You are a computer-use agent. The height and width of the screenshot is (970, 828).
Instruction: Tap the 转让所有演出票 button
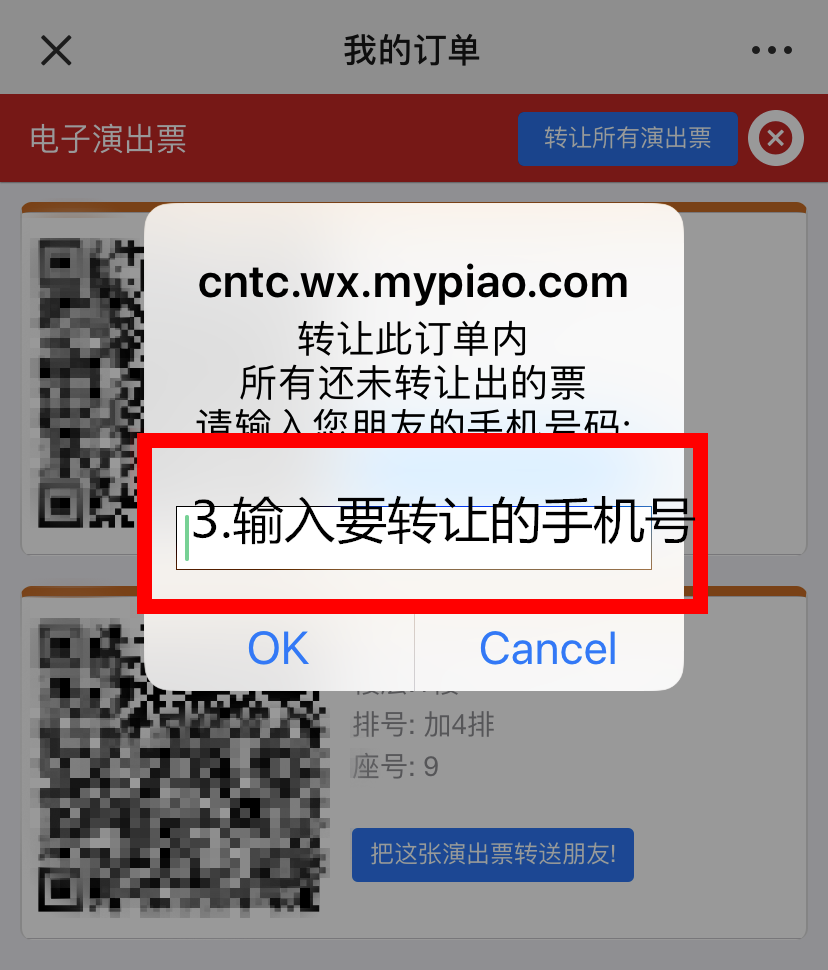(627, 138)
